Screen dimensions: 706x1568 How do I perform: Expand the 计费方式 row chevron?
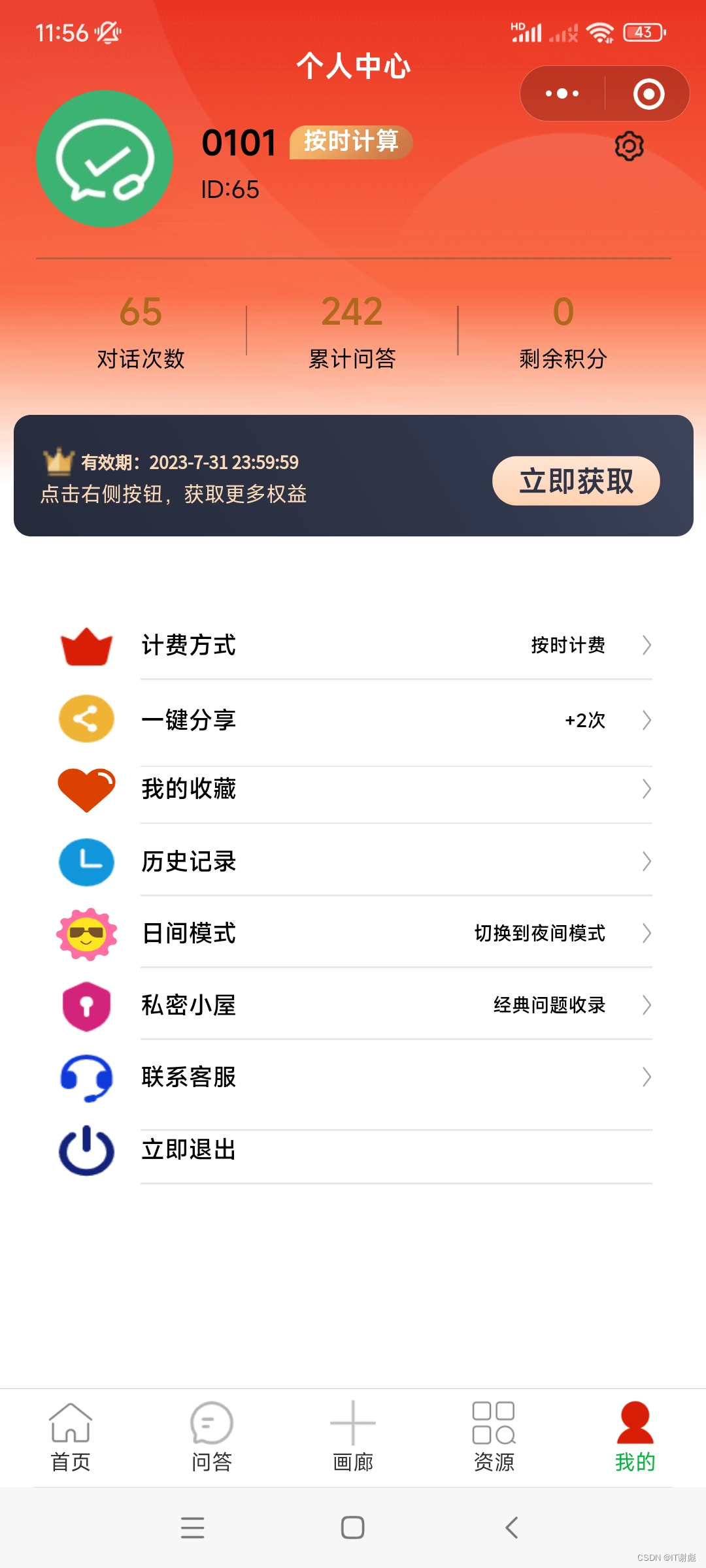pyautogui.click(x=647, y=645)
